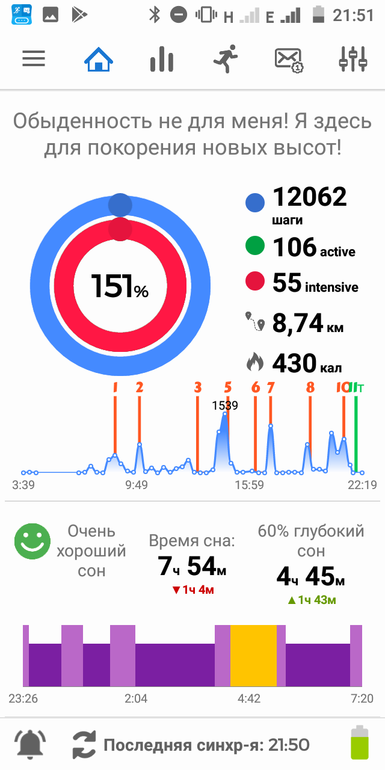Open the running workout tab
Image resolution: width=385 pixels, height=770 pixels.
tap(225, 59)
